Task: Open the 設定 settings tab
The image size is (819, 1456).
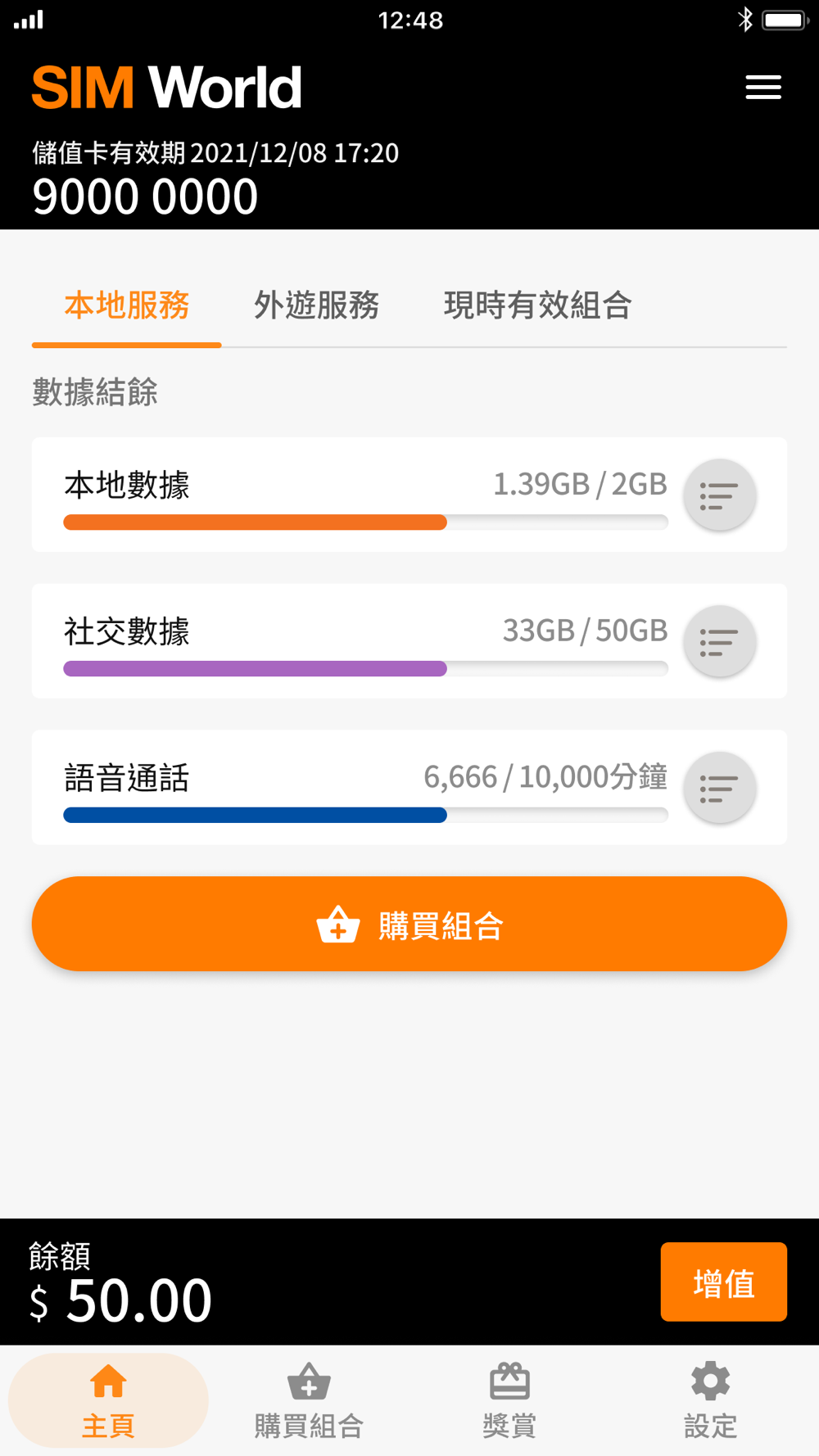Action: (710, 1400)
